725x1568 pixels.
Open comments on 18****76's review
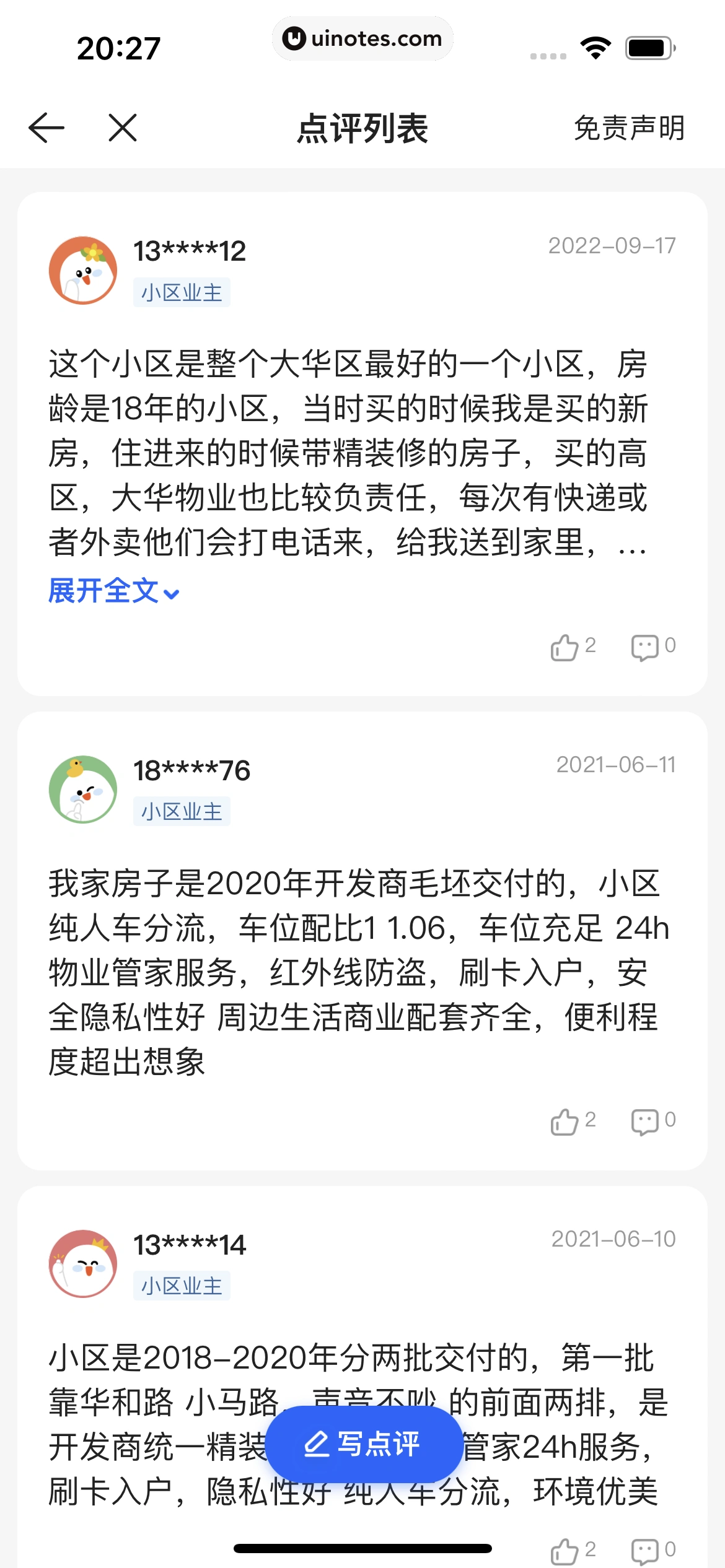pos(652,1122)
